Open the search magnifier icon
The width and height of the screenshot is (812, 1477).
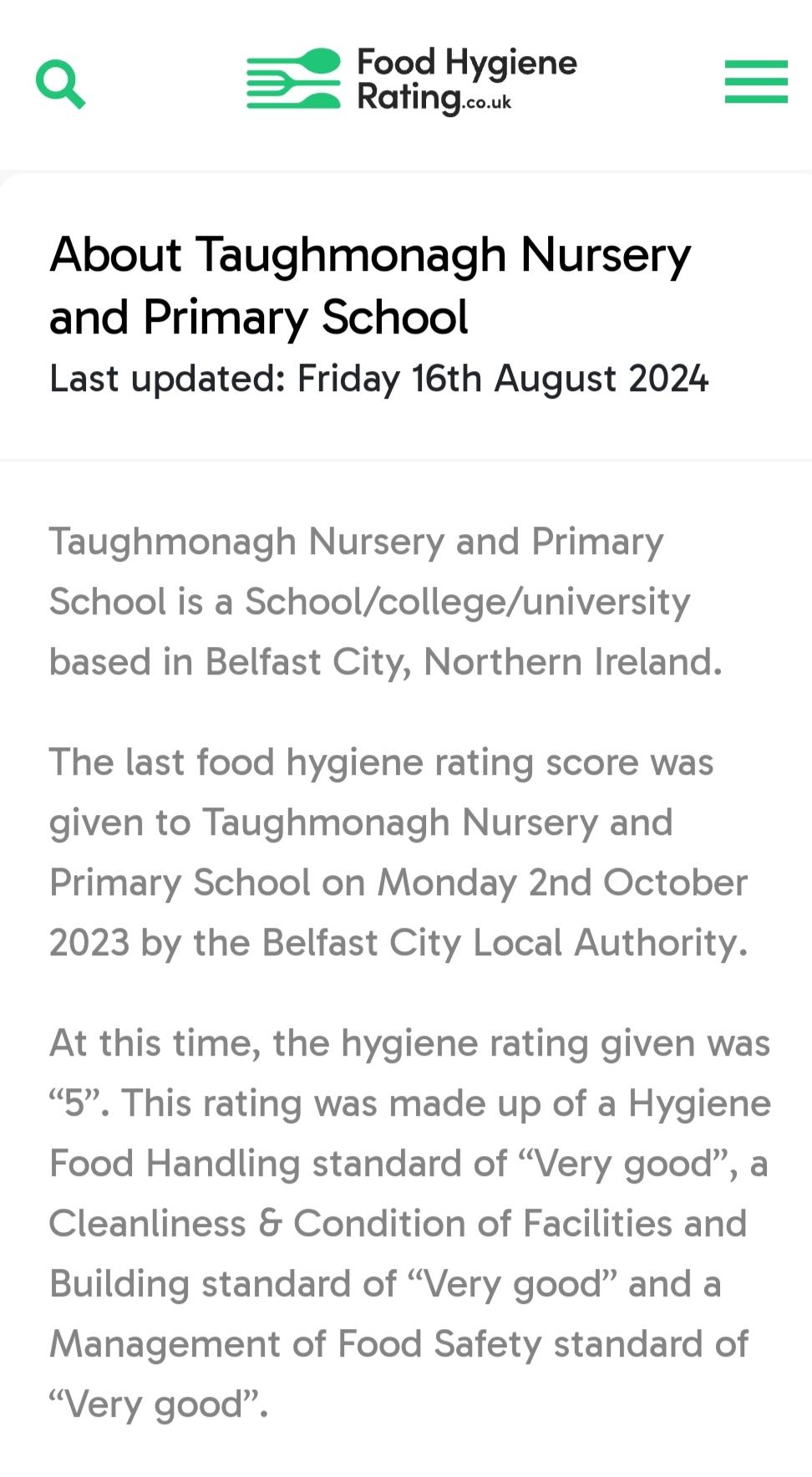point(60,83)
